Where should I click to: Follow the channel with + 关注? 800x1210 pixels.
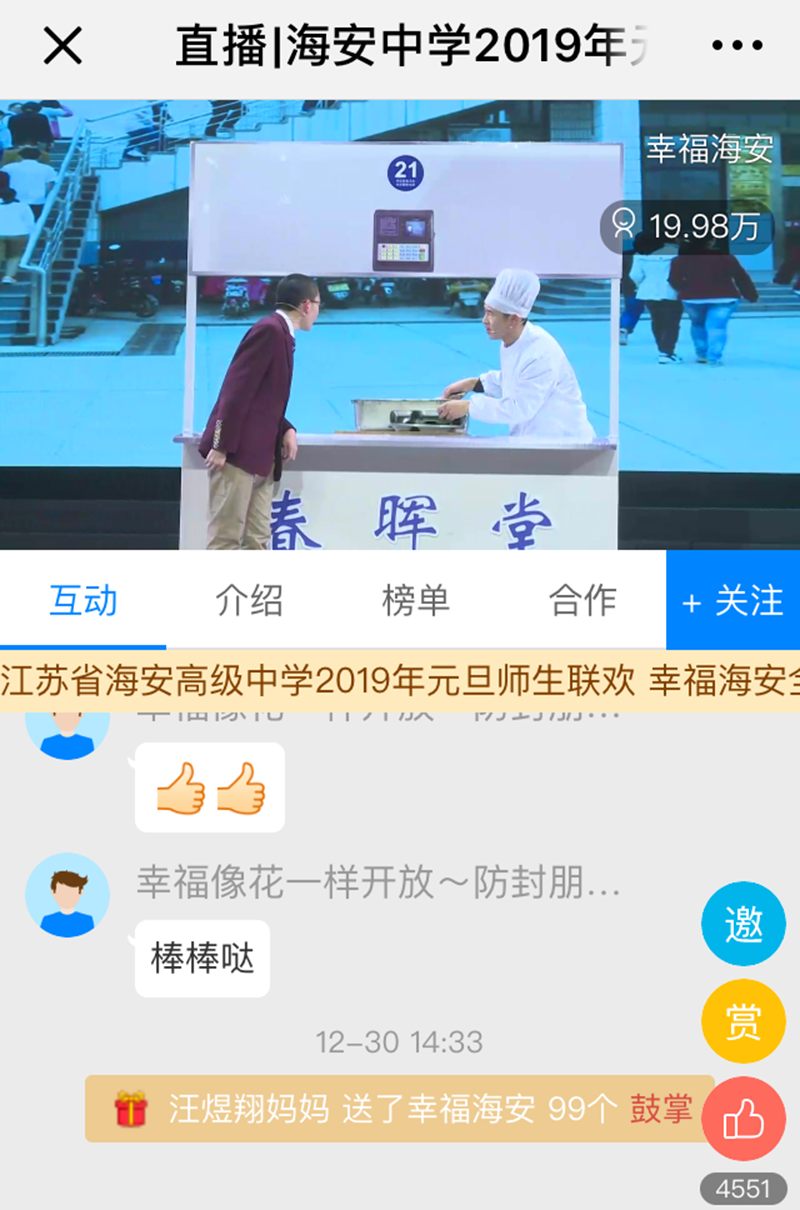[x=733, y=601]
